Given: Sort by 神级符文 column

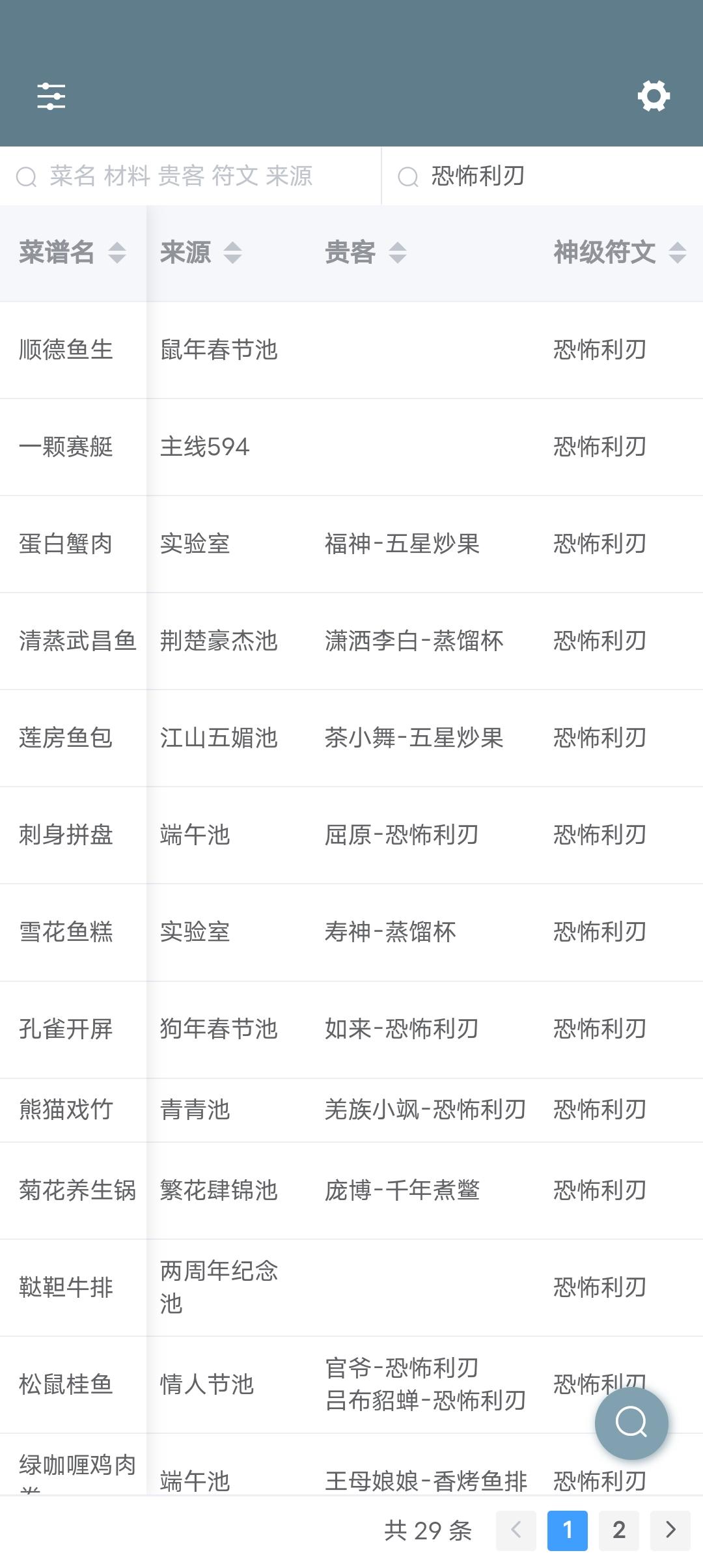Looking at the screenshot, I should (x=620, y=253).
